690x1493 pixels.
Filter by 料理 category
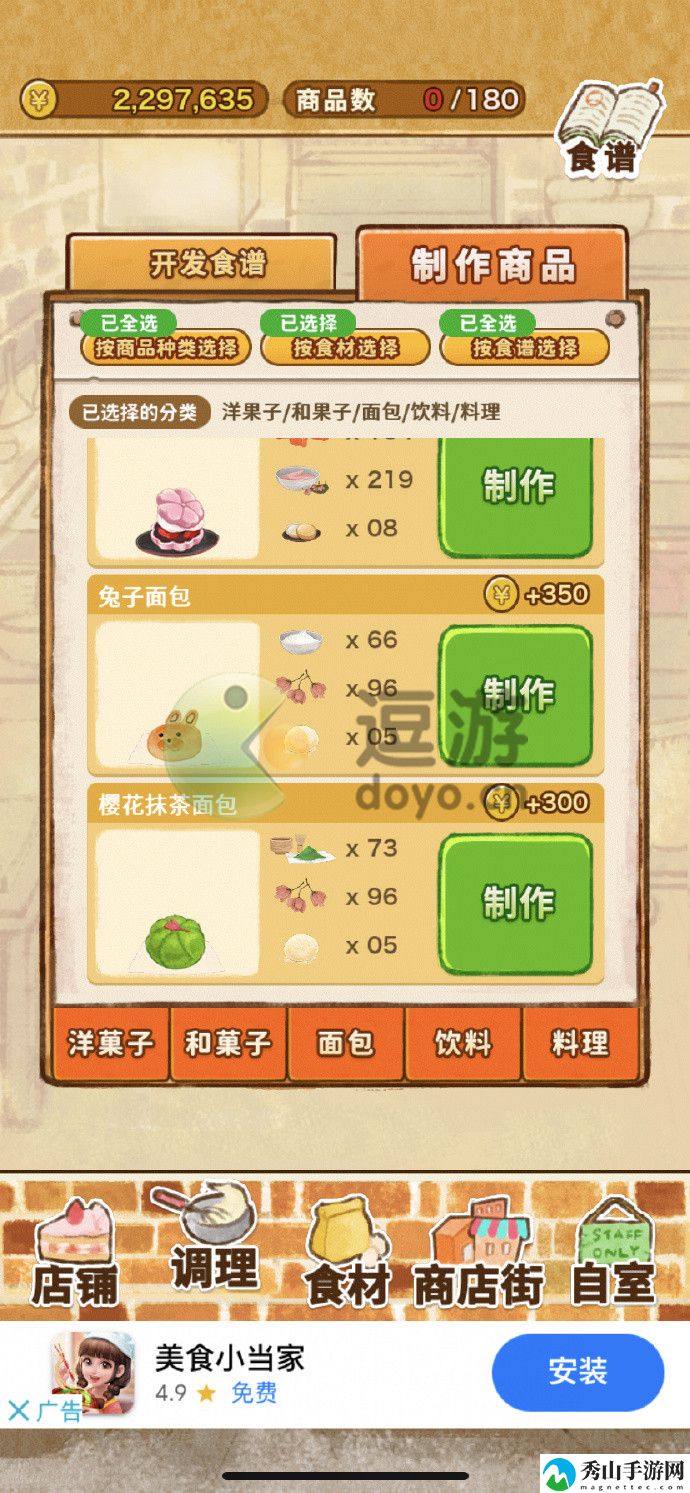coord(580,1044)
